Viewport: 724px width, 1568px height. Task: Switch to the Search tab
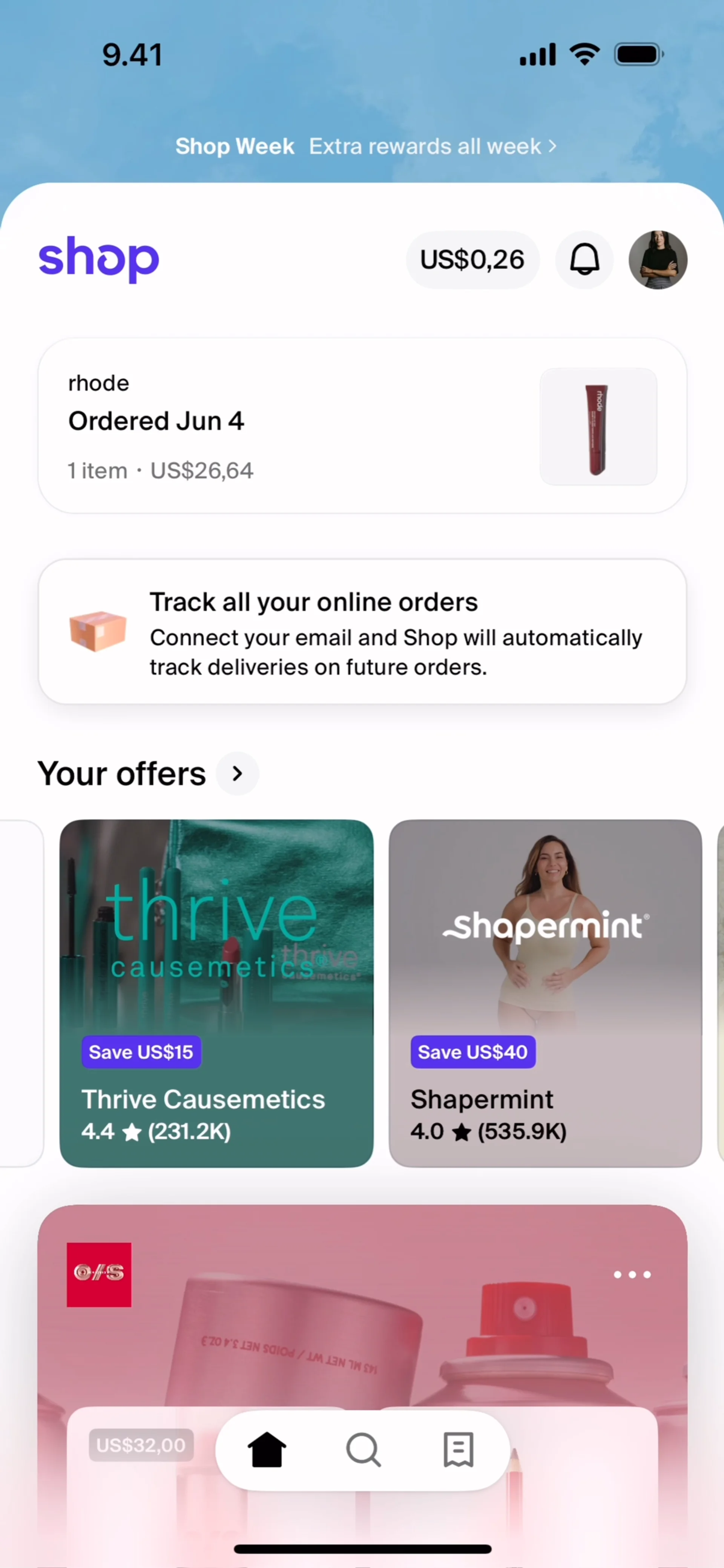coord(364,1450)
